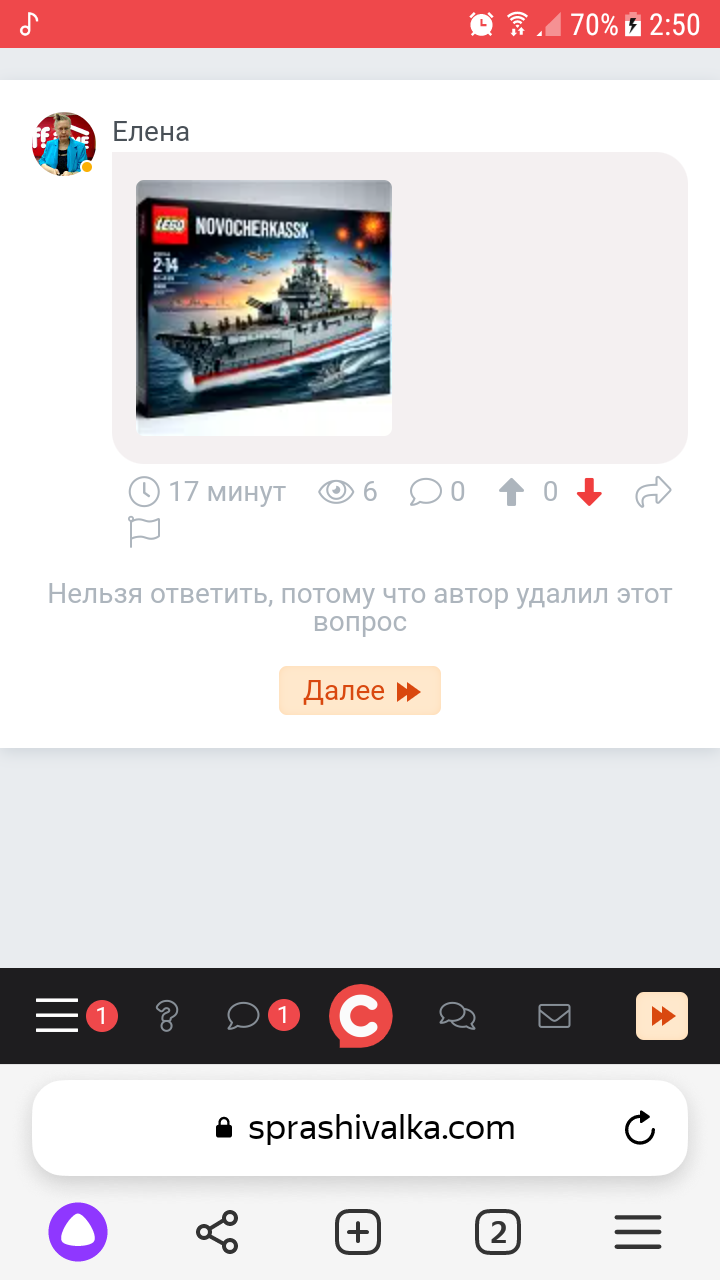Image resolution: width=720 pixels, height=1280 pixels.
Task: Upvote Елена's question
Action: (x=511, y=492)
